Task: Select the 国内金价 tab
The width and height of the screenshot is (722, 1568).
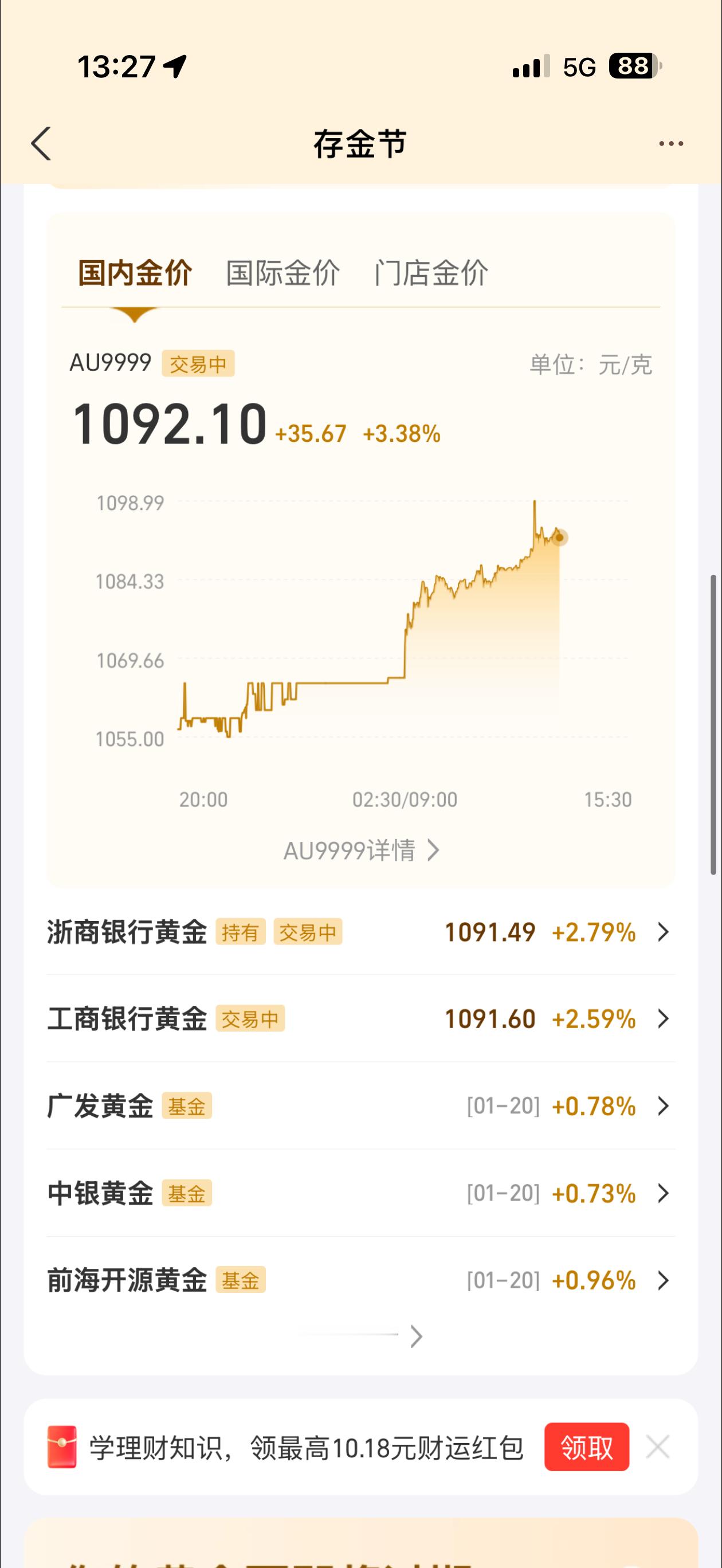Action: click(x=135, y=273)
